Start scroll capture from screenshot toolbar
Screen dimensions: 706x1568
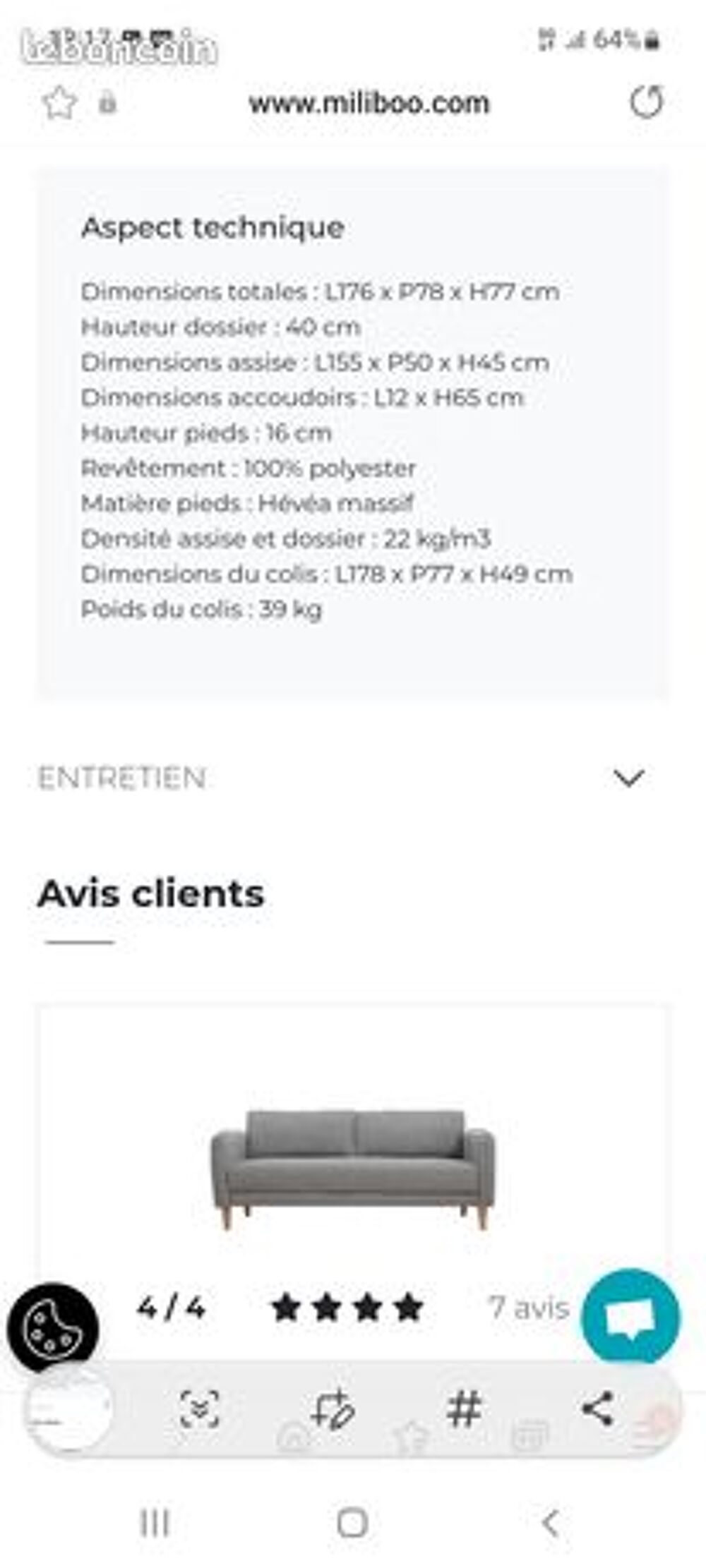pos(200,1409)
